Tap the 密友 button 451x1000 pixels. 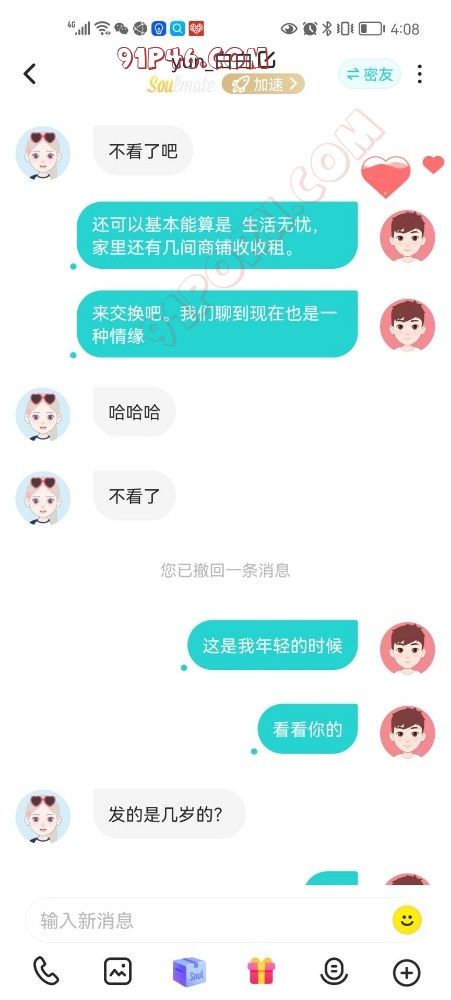(369, 74)
